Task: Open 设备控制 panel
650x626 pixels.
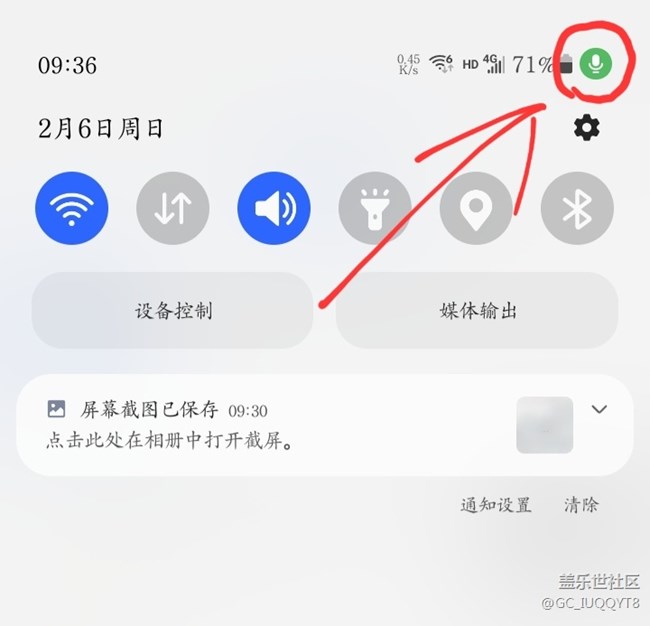Action: [173, 310]
